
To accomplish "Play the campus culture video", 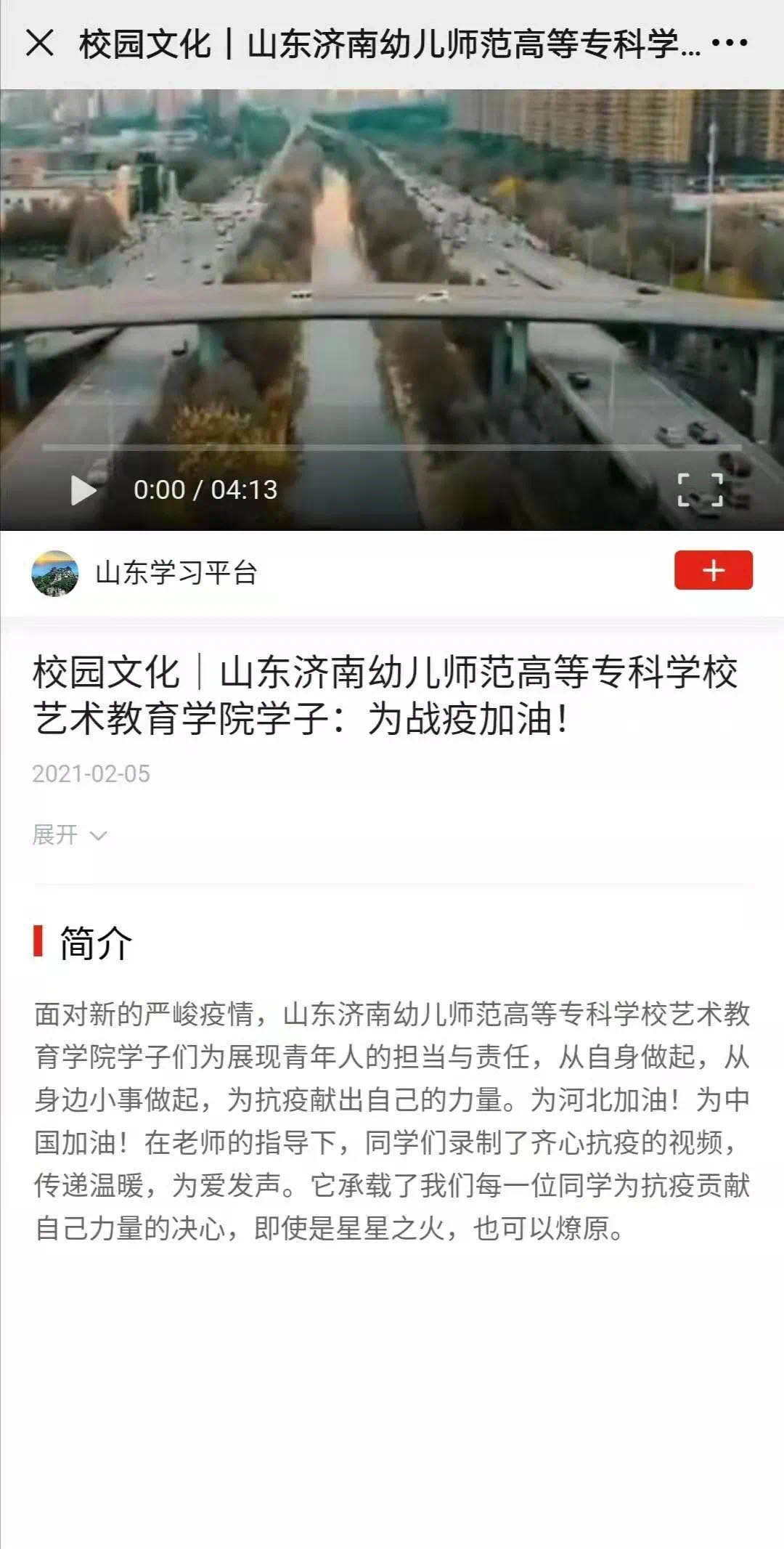I will pyautogui.click(x=83, y=490).
